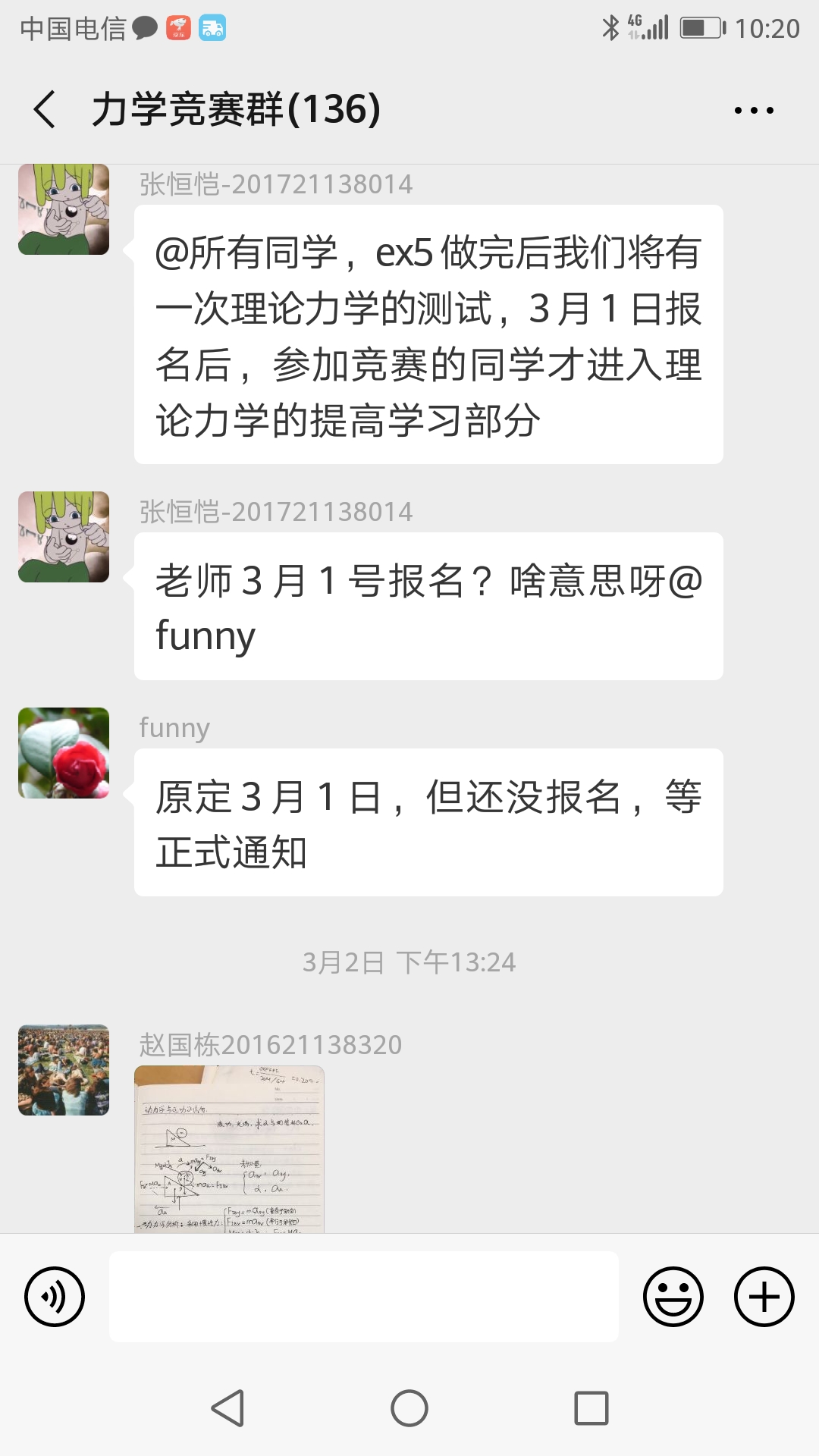Open the recent apps overview
Viewport: 819px width, 1456px height.
pos(591,1408)
